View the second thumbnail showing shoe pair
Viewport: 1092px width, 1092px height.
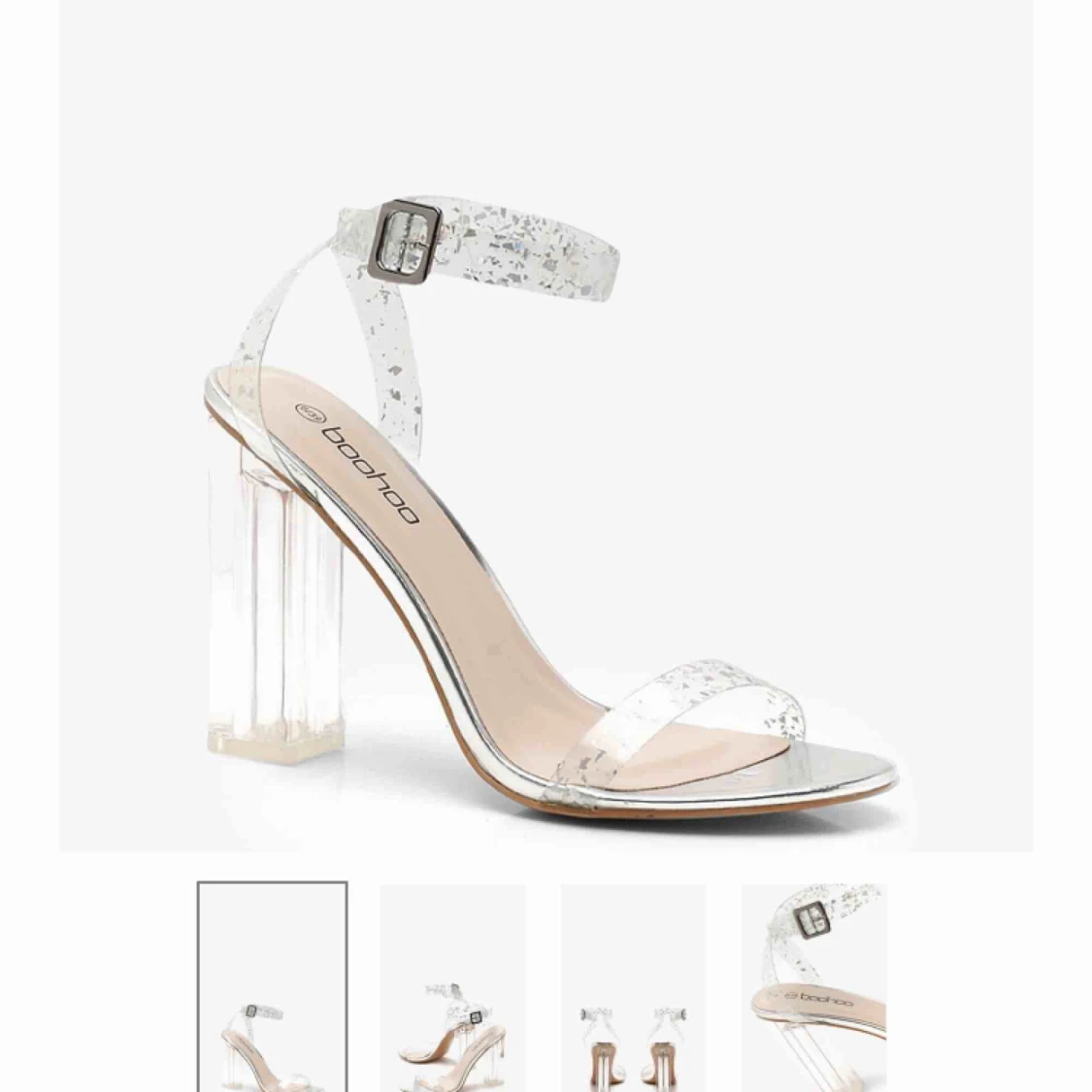click(x=453, y=987)
